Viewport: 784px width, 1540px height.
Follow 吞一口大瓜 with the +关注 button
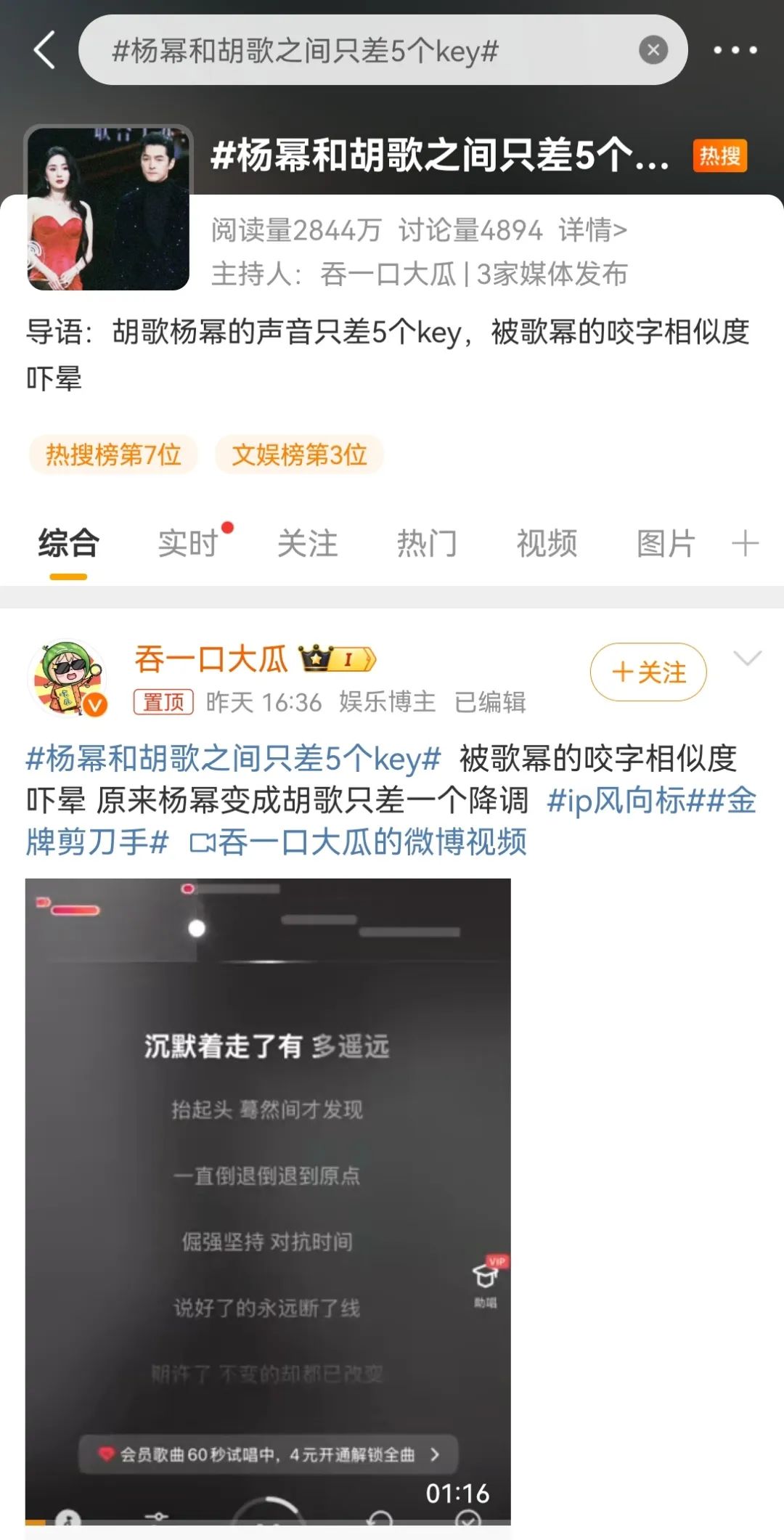pyautogui.click(x=648, y=672)
